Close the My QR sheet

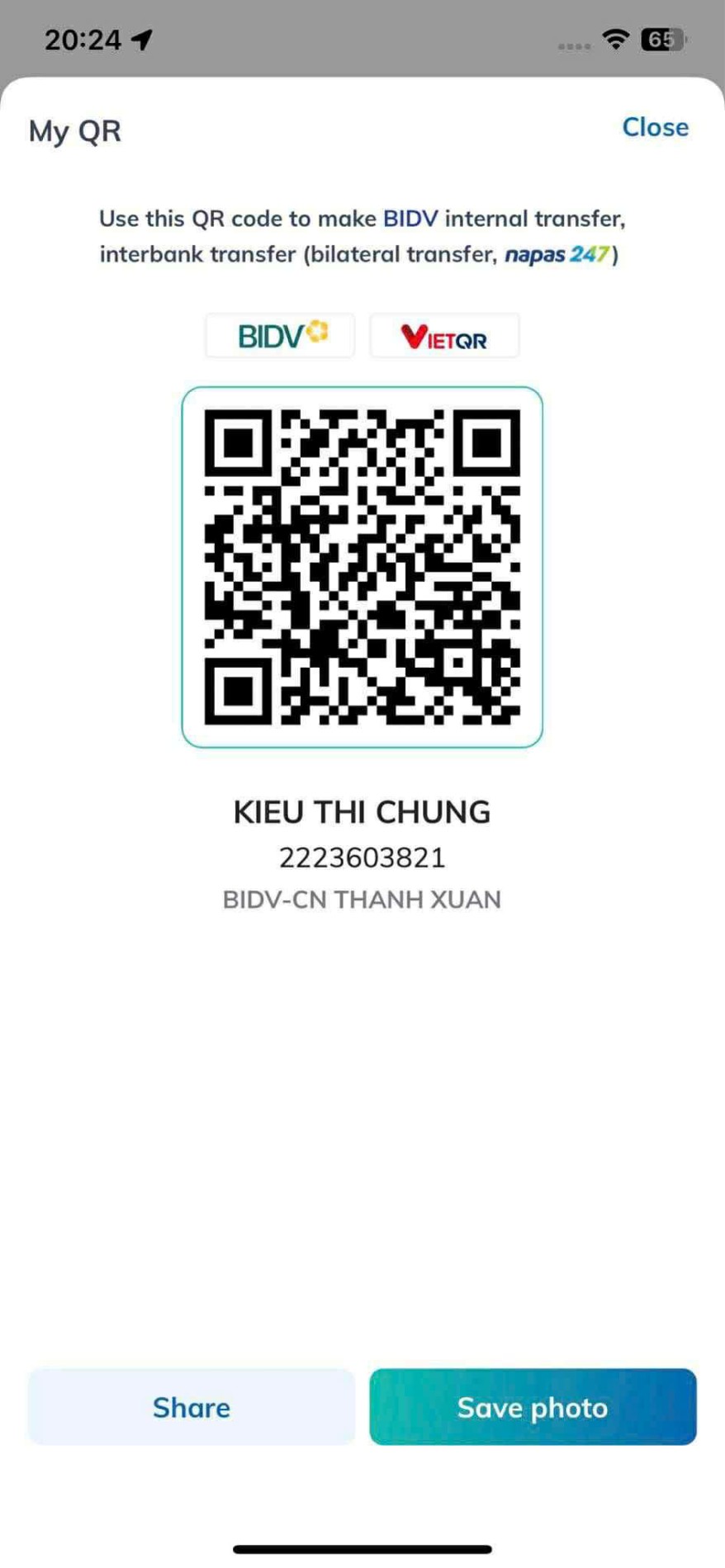655,127
